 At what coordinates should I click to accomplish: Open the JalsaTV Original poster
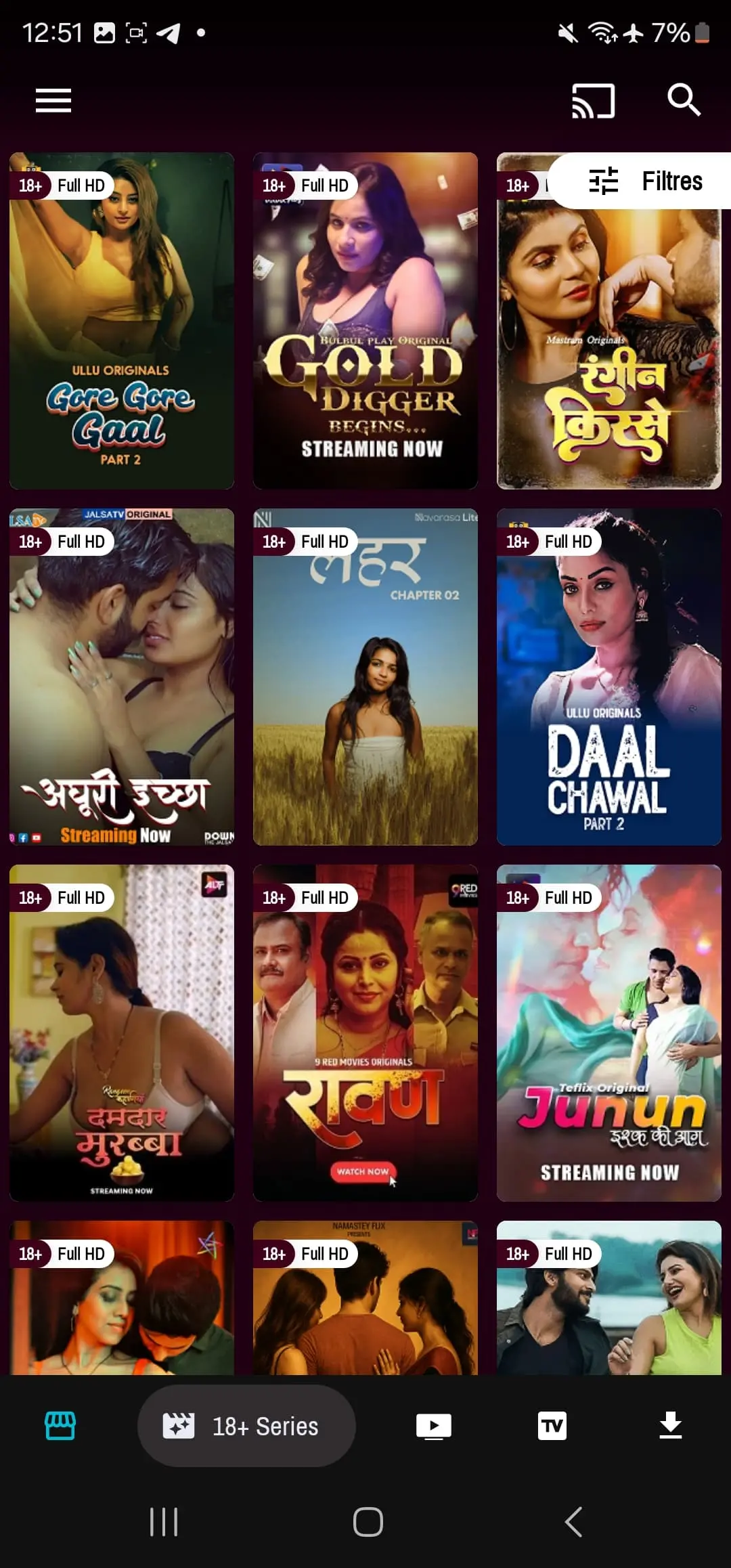point(122,677)
